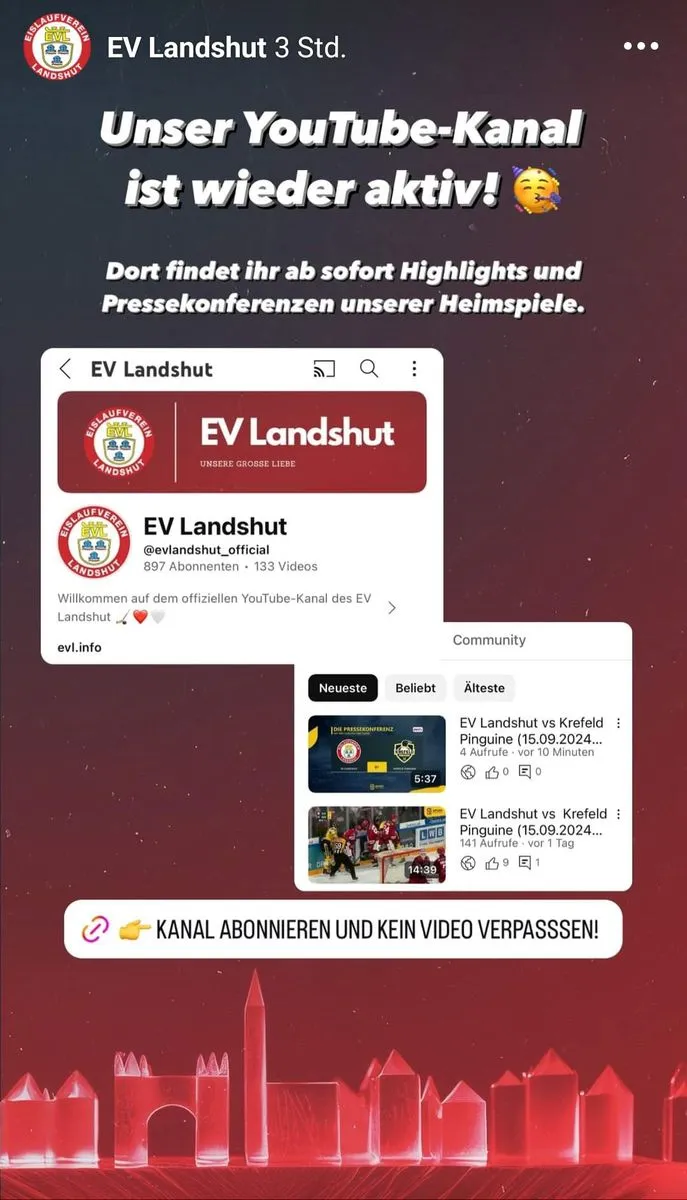
Task: Tap the EV Landshut username
Action: click(x=187, y=47)
